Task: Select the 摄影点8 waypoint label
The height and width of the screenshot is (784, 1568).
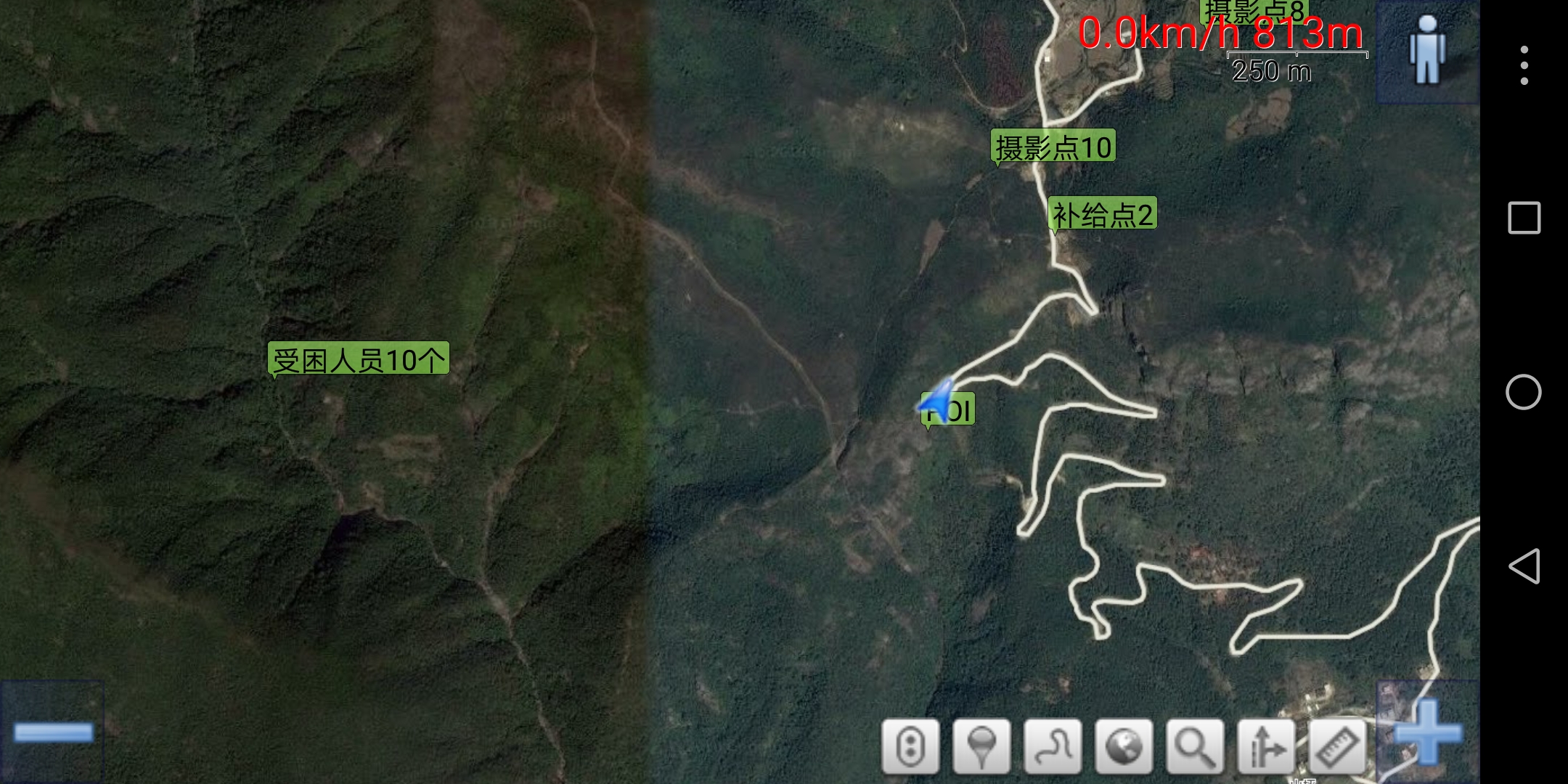Action: point(1254,10)
